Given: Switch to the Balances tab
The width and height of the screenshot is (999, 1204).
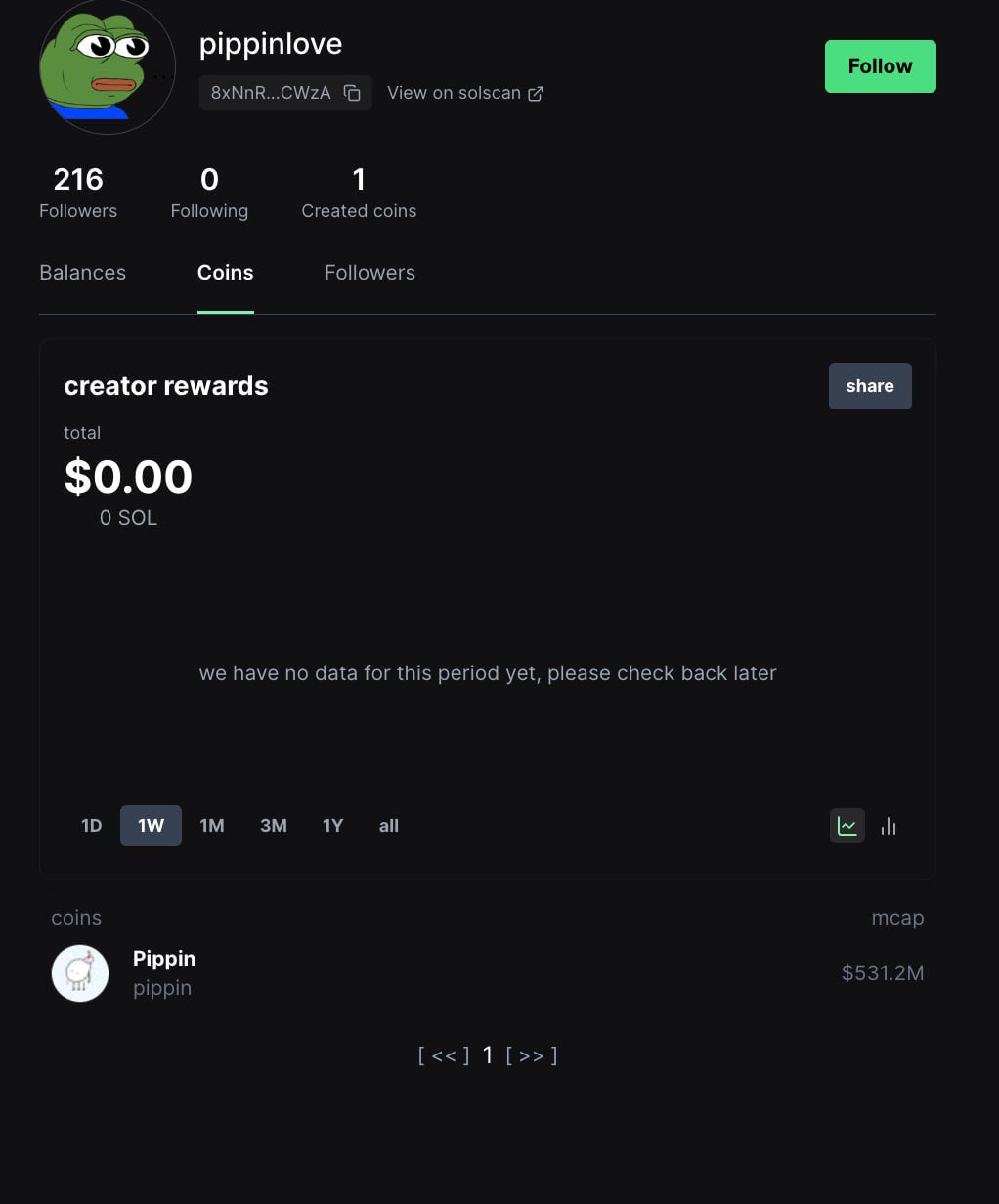Looking at the screenshot, I should (82, 273).
